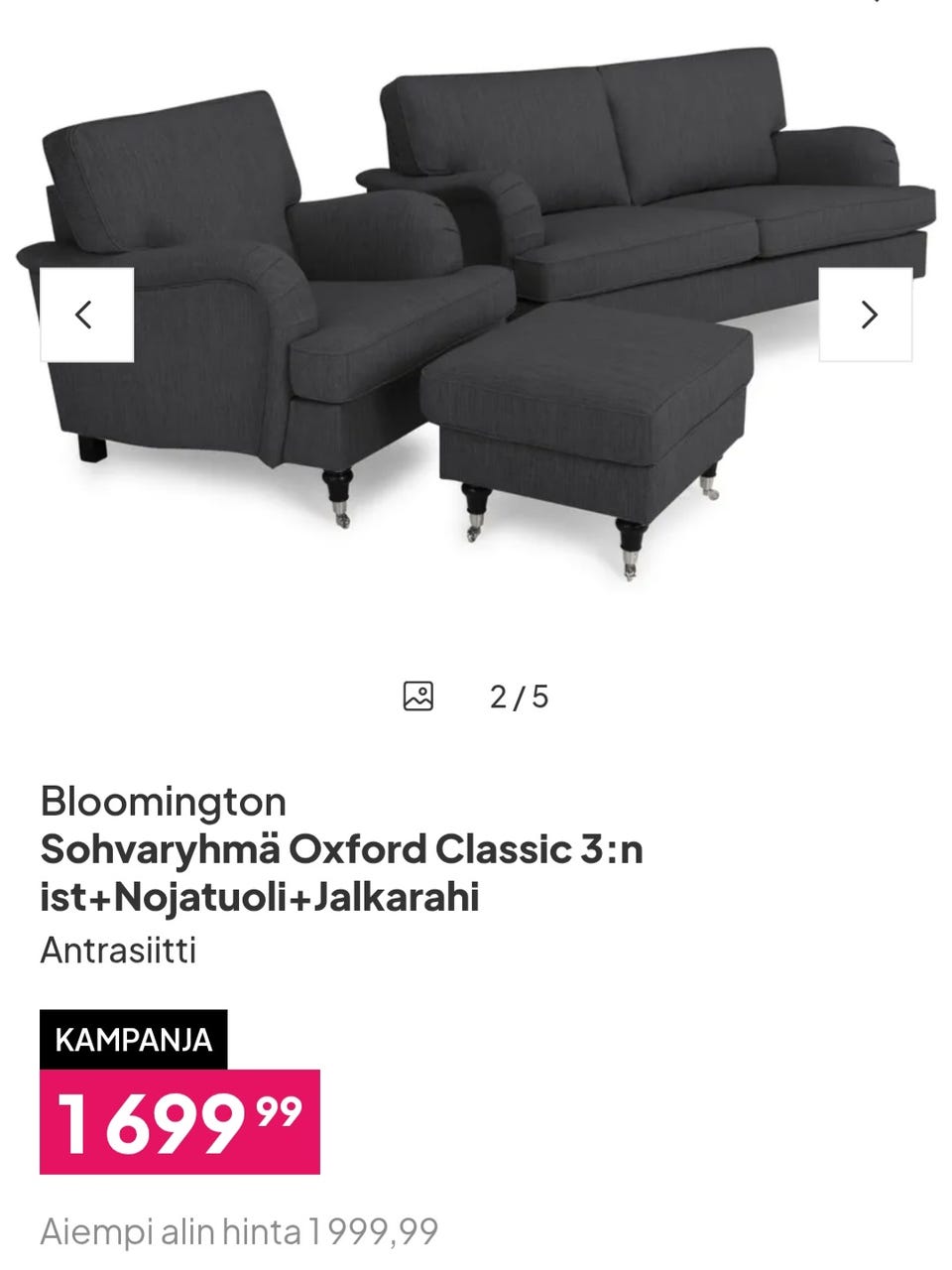This screenshot has height=1270, width=952.
Task: Click the Sohvaryhmä Oxford Classic product title
Action: 342,870
